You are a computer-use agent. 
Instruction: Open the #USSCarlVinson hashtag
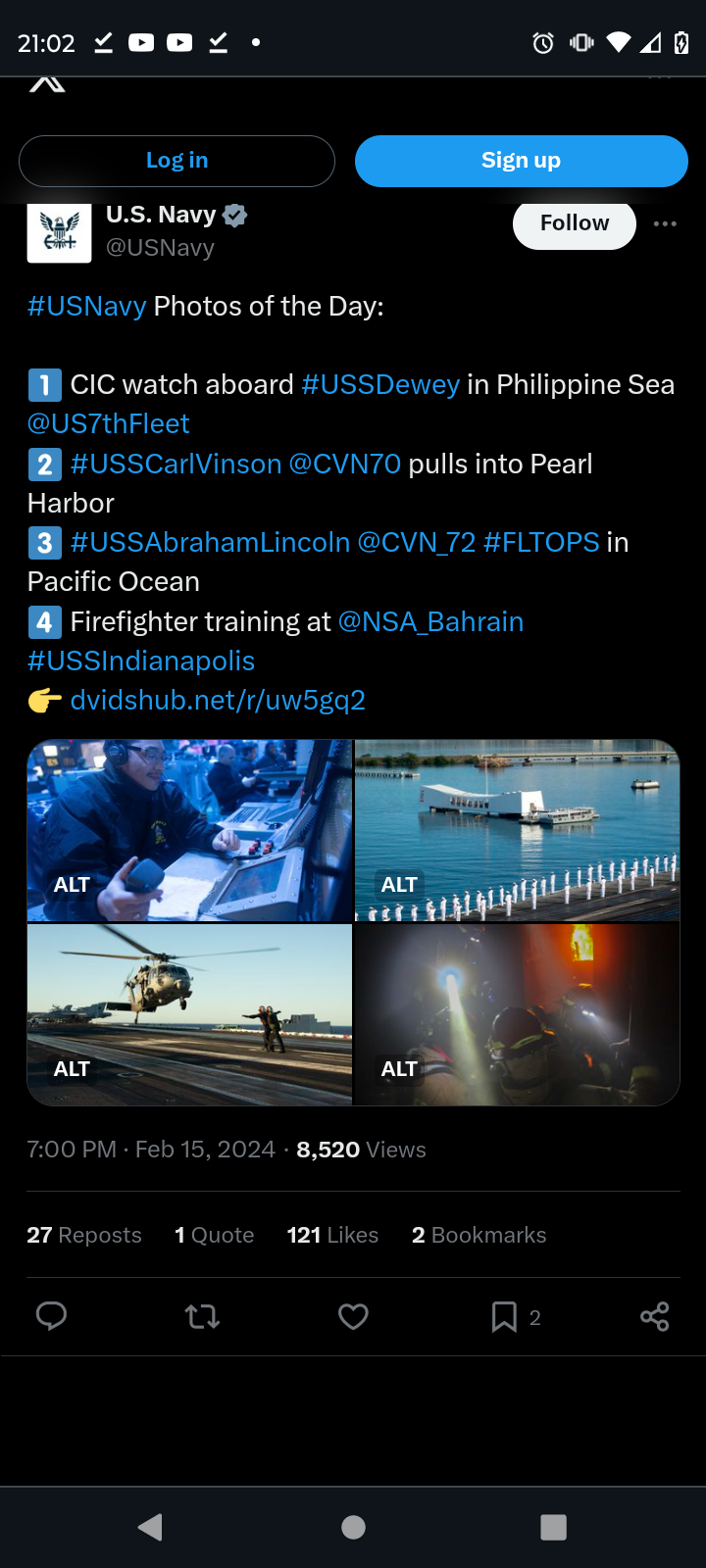pos(176,464)
